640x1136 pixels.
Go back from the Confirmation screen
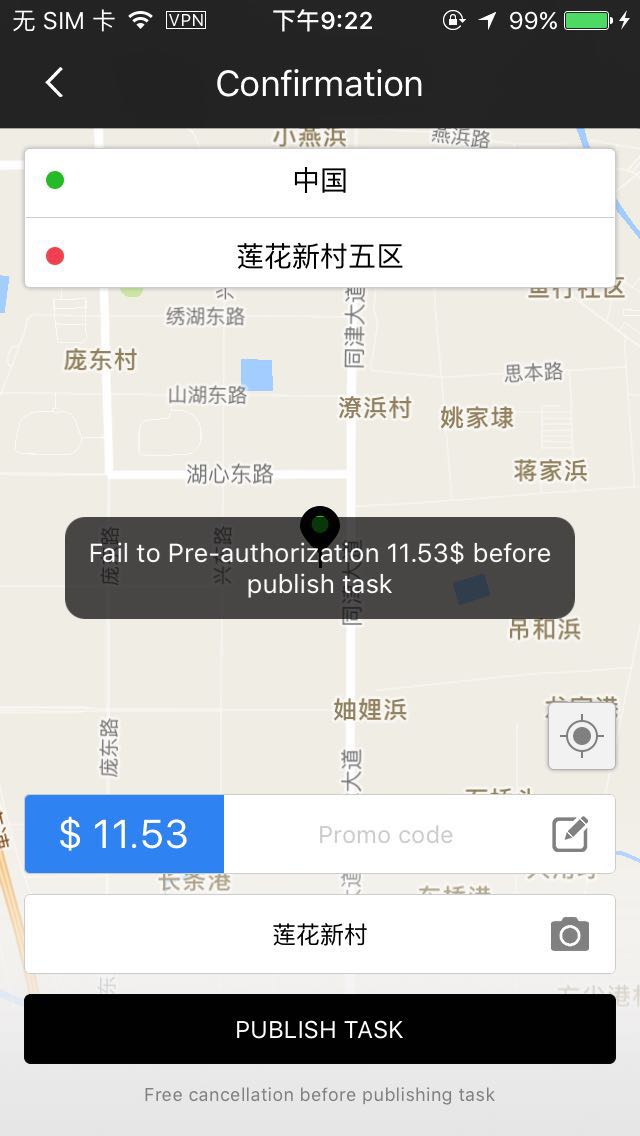tap(54, 83)
